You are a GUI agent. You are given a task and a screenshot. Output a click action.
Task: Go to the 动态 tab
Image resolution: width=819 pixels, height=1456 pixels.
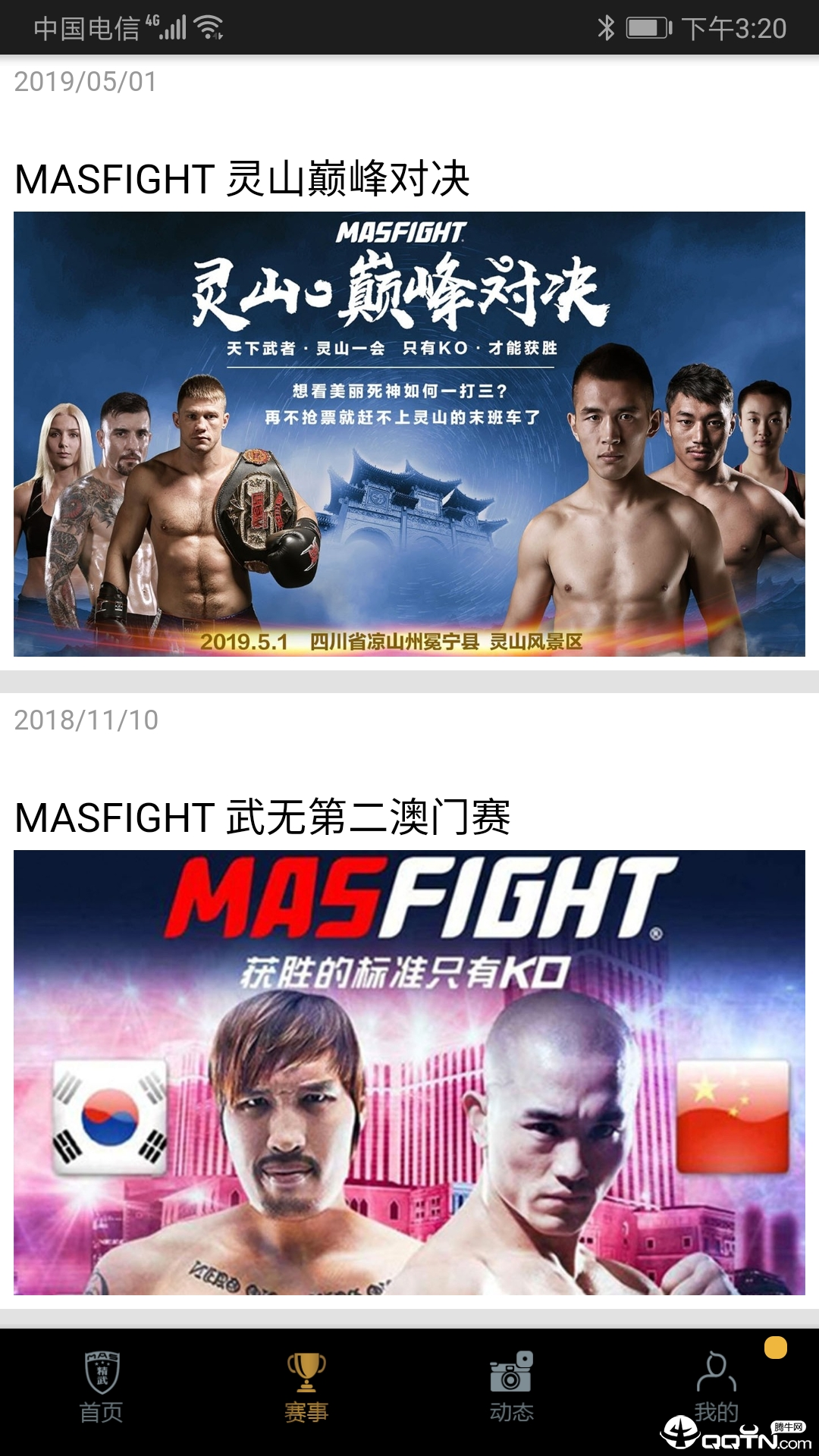click(x=511, y=1386)
